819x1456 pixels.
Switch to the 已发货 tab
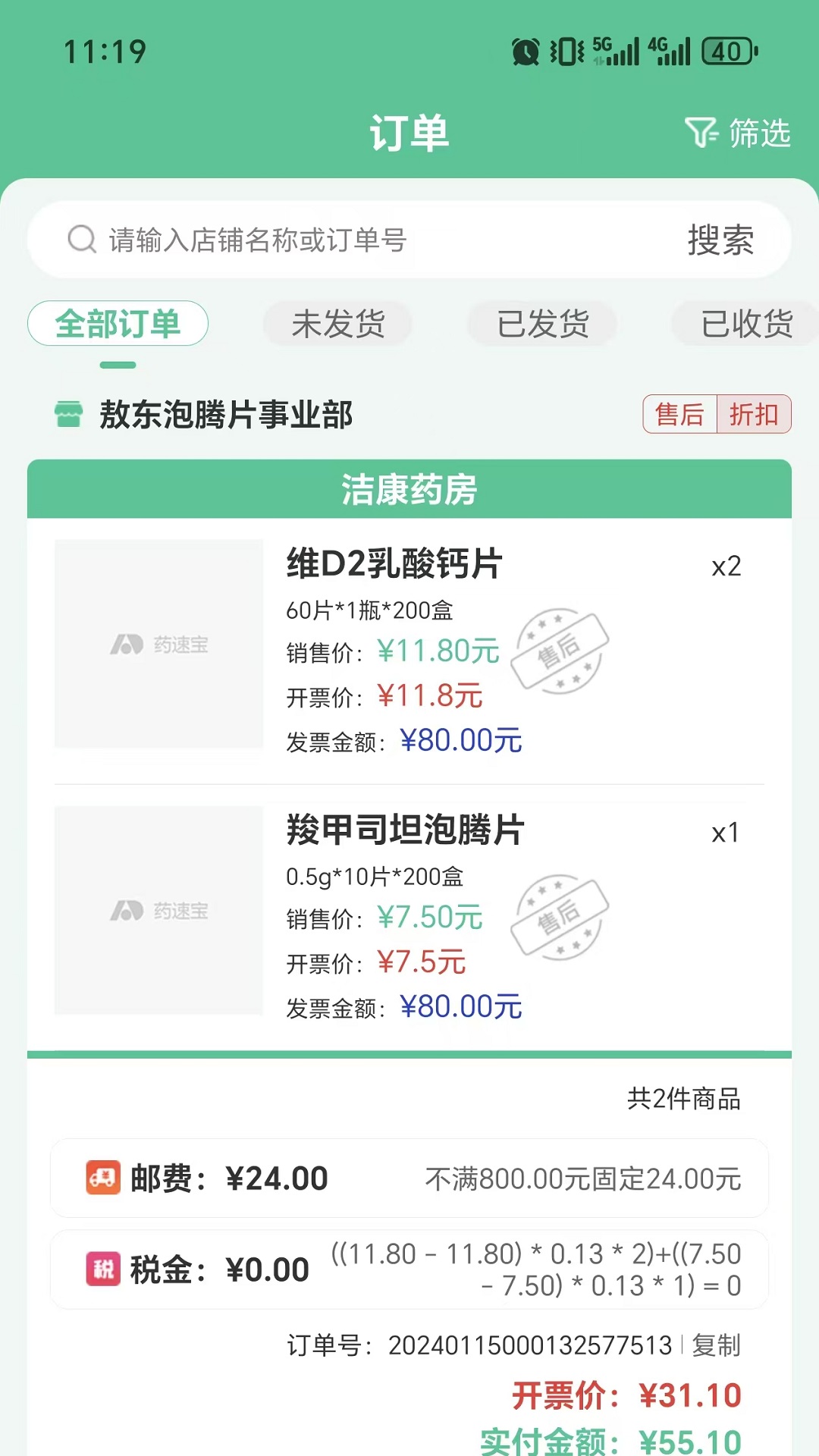pyautogui.click(x=541, y=322)
